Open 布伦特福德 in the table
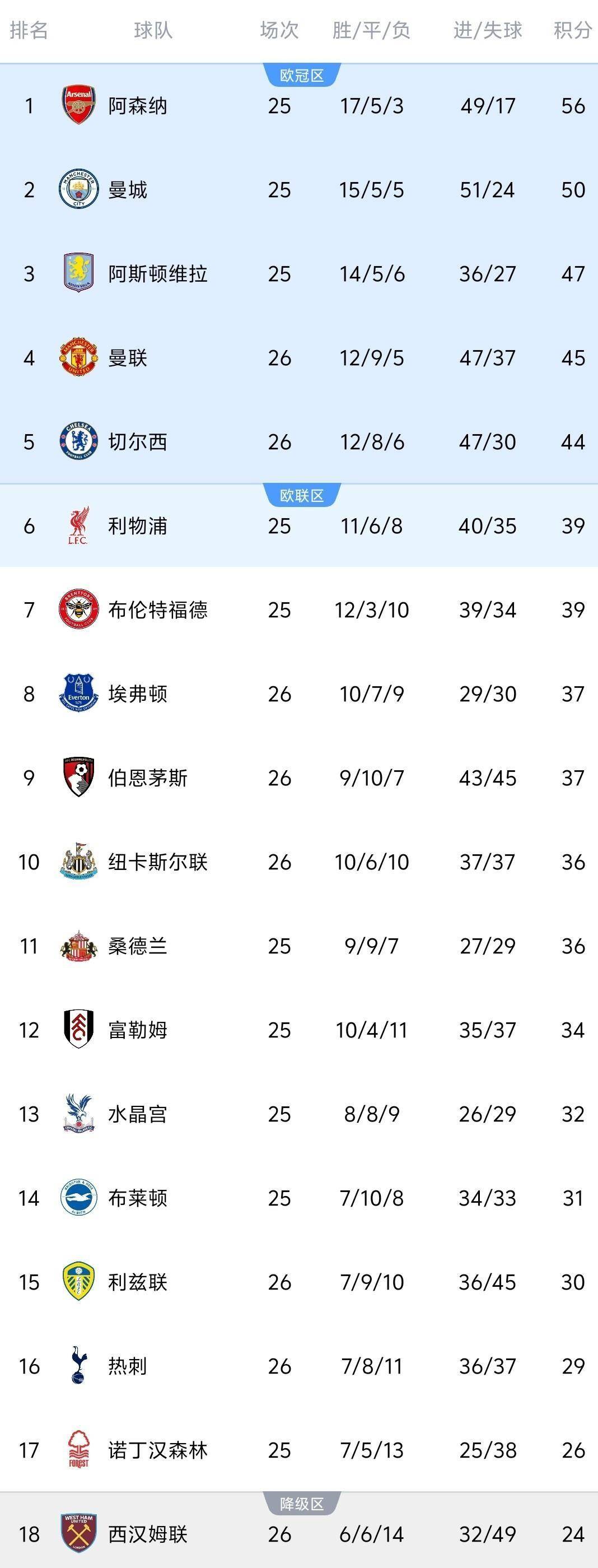The image size is (598, 1568). coord(157,610)
